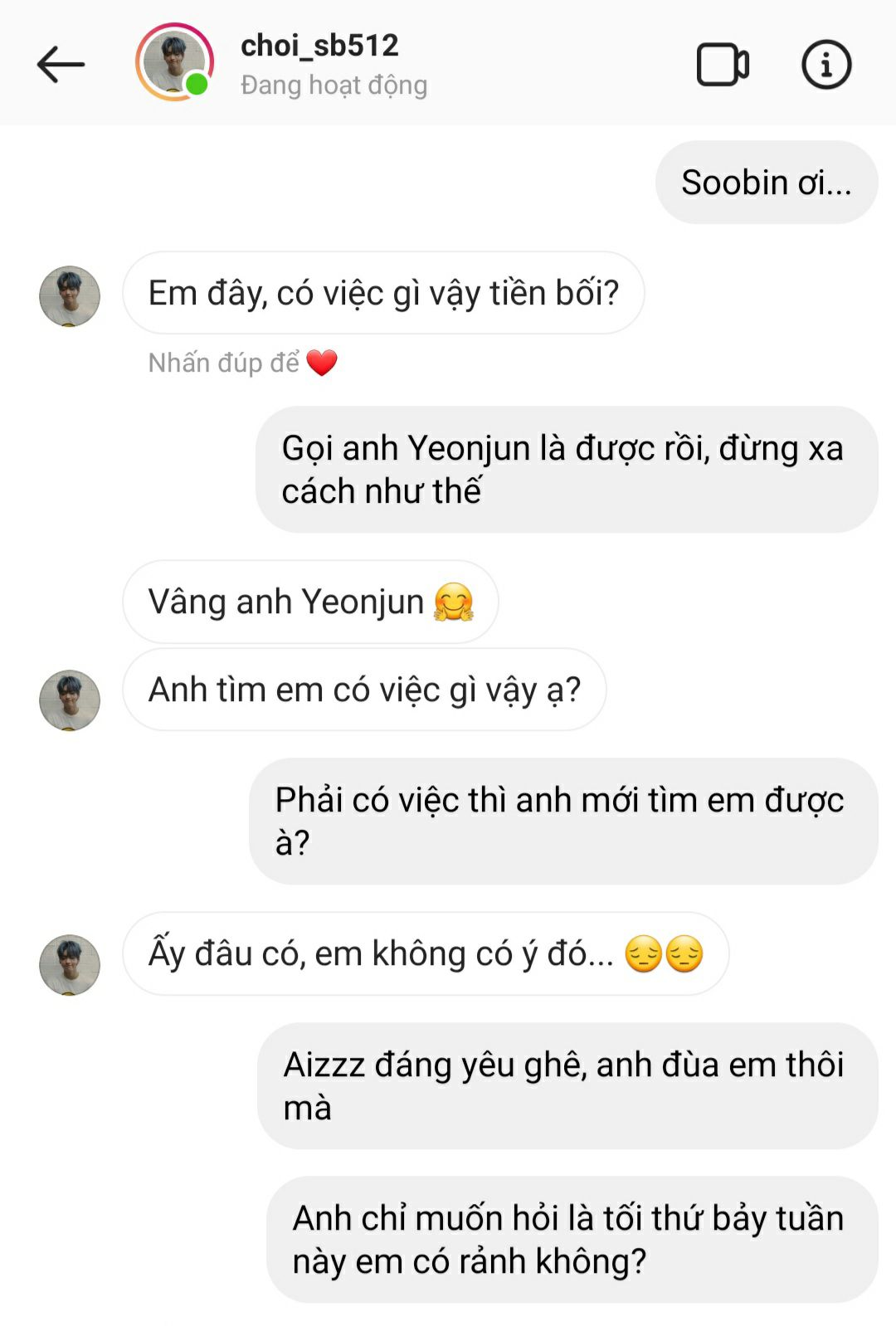Viewport: 896px width, 1326px height.
Task: Start a video call with choi_sb512
Action: [723, 64]
